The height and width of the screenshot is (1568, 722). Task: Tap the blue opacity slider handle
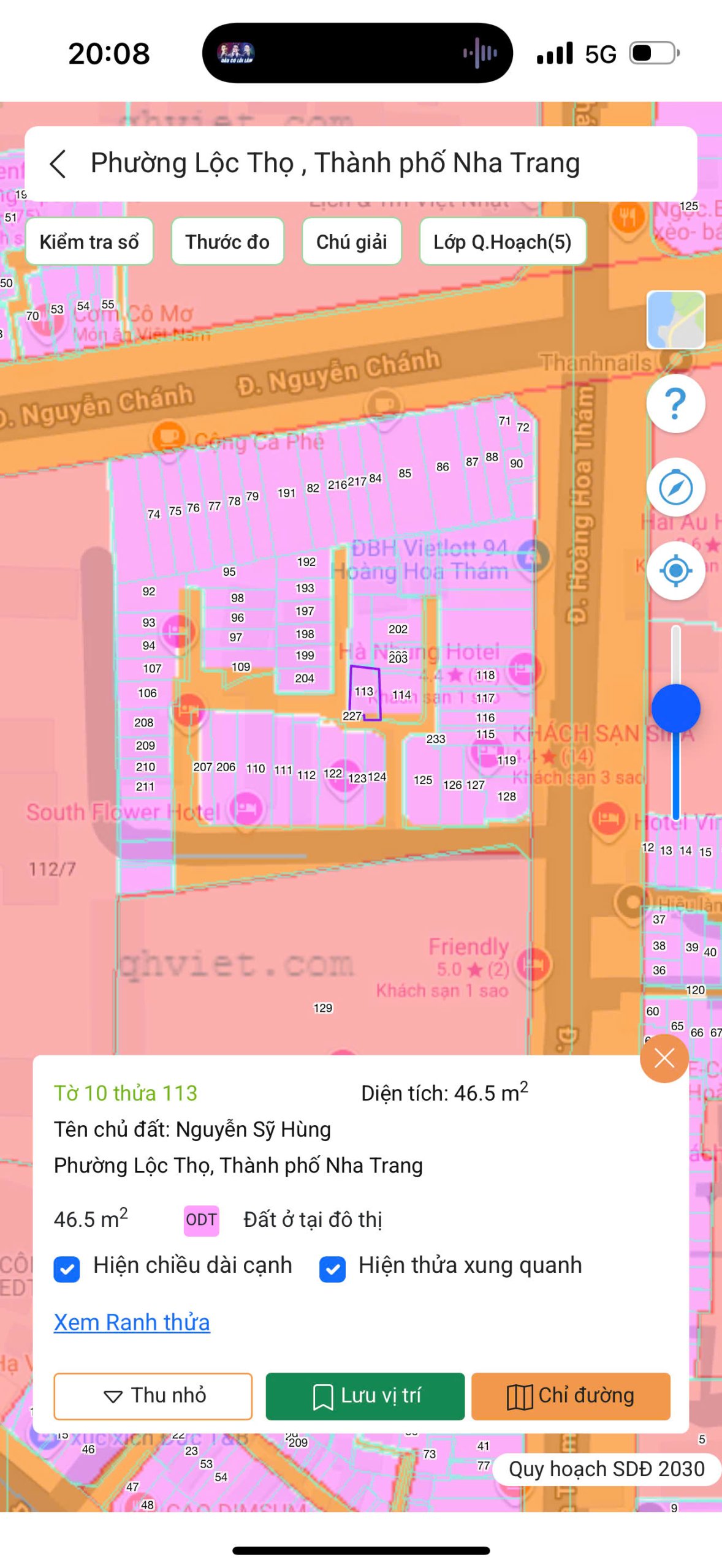click(675, 709)
